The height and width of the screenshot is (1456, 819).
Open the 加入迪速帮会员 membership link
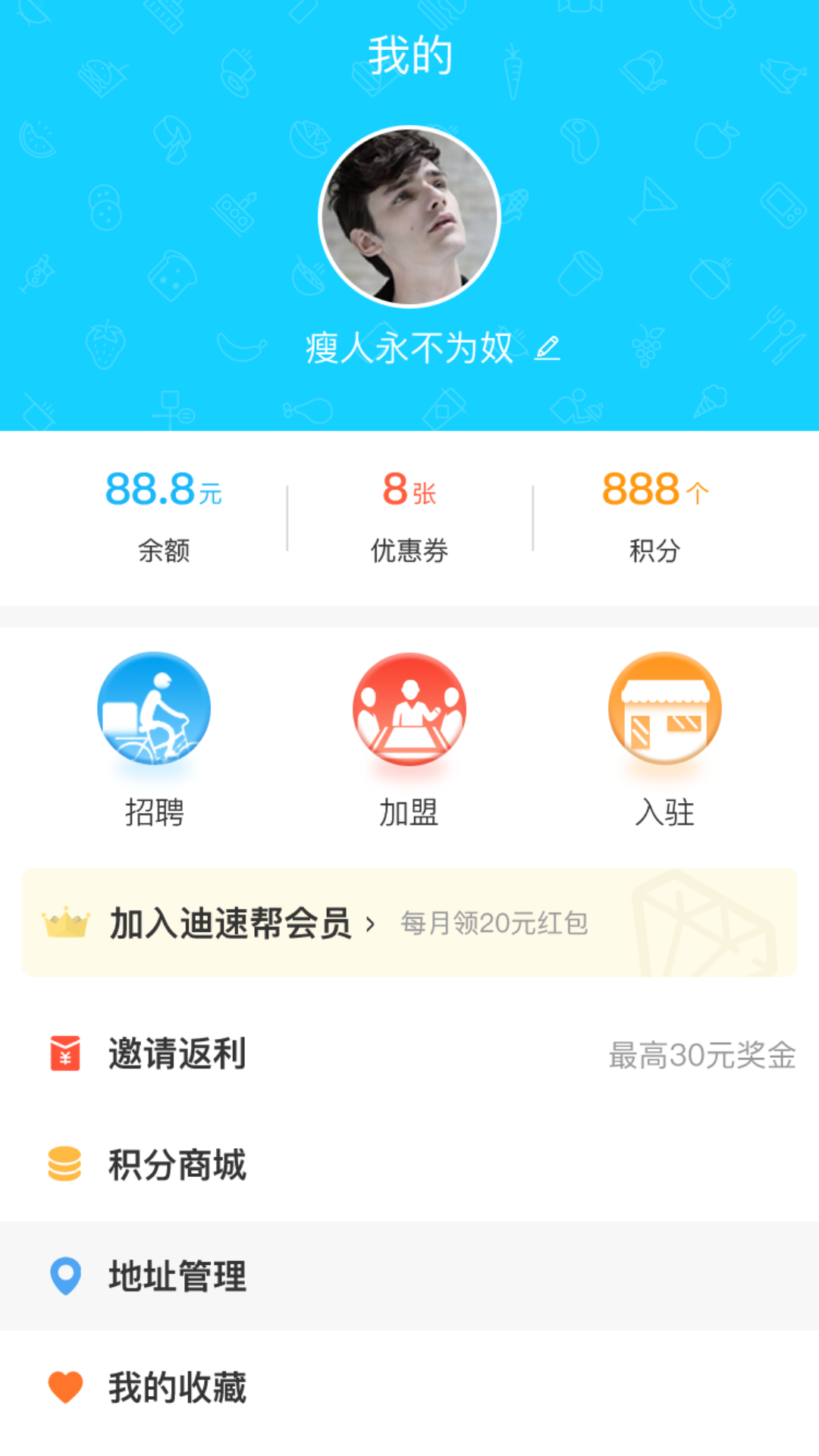pyautogui.click(x=231, y=924)
